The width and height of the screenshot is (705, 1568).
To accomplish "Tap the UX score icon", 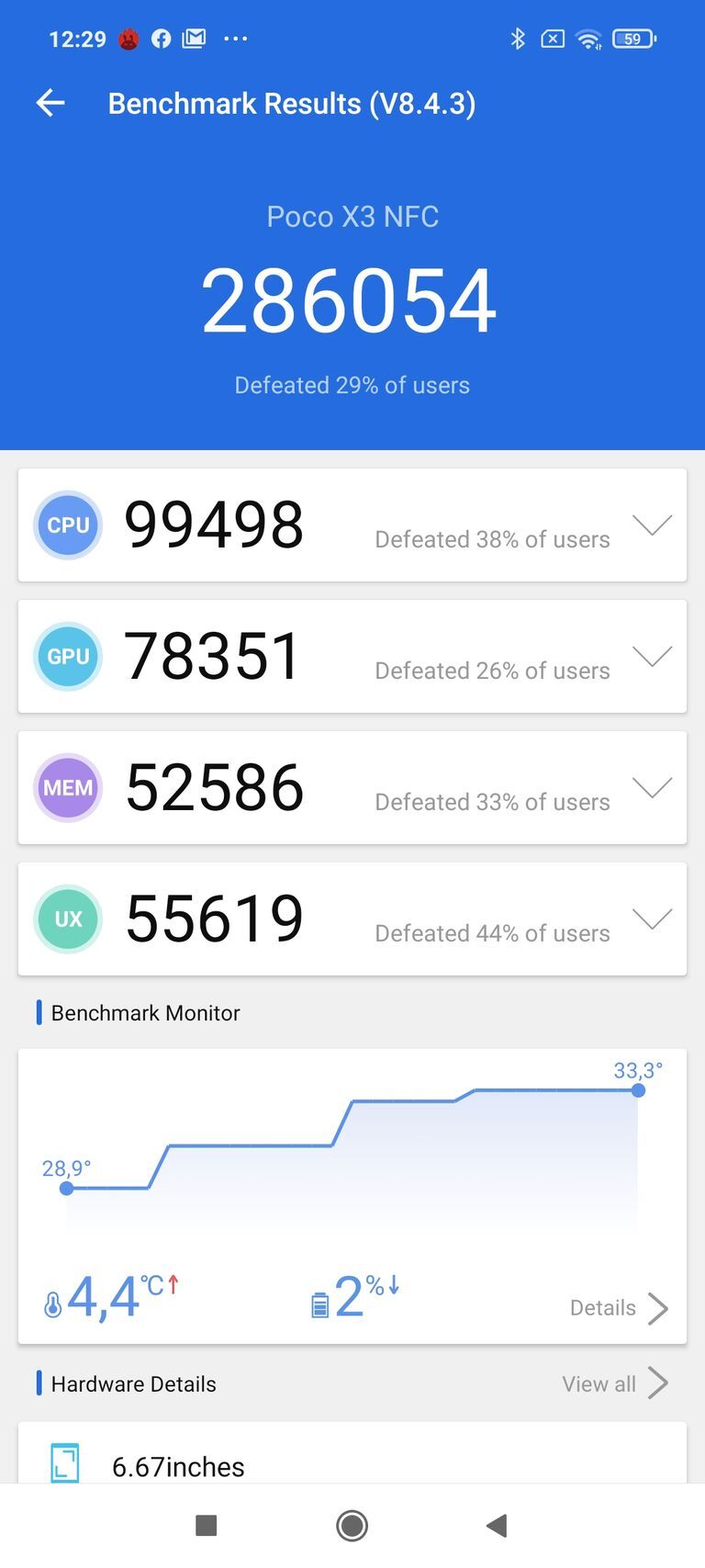I will (x=67, y=919).
